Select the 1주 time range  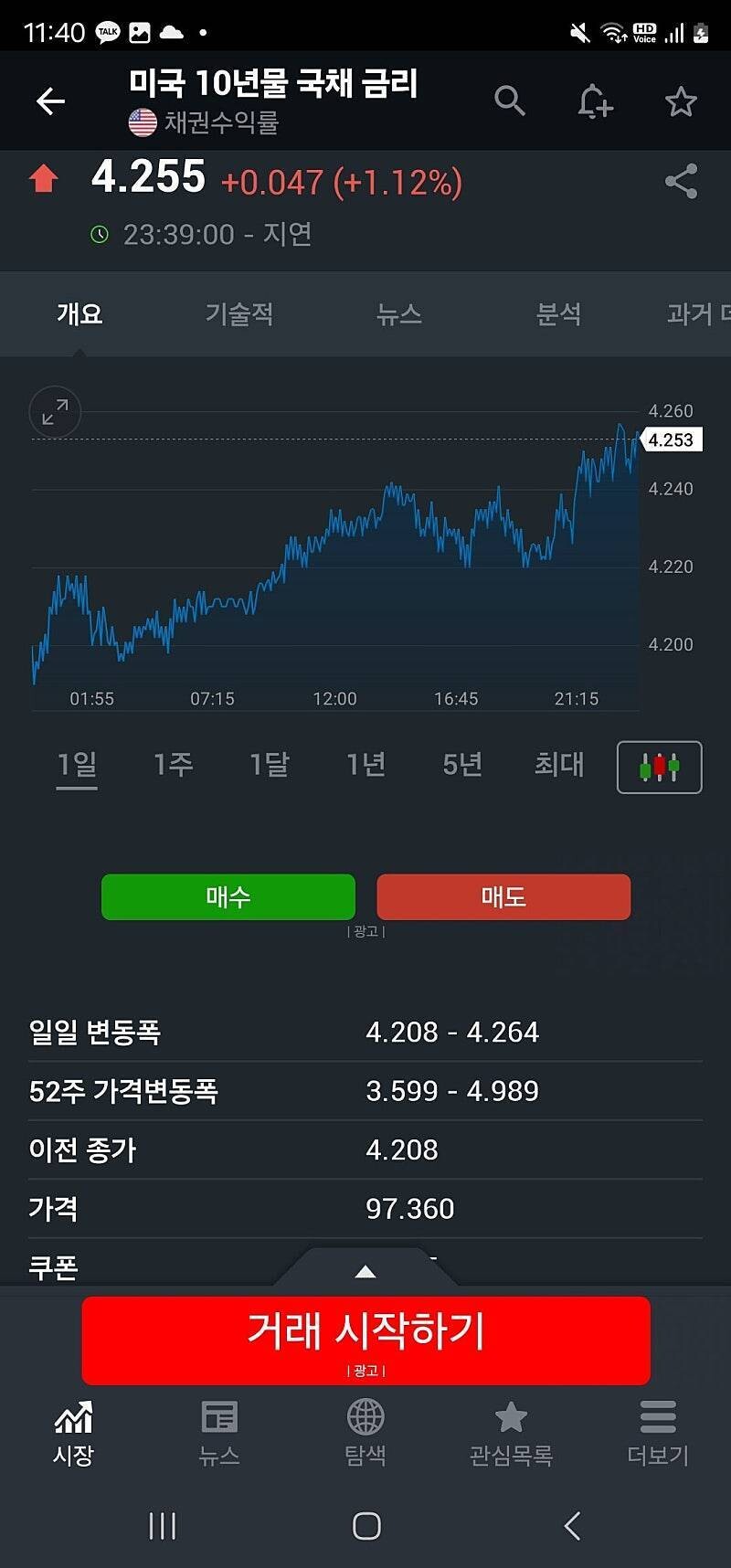pyautogui.click(x=172, y=767)
